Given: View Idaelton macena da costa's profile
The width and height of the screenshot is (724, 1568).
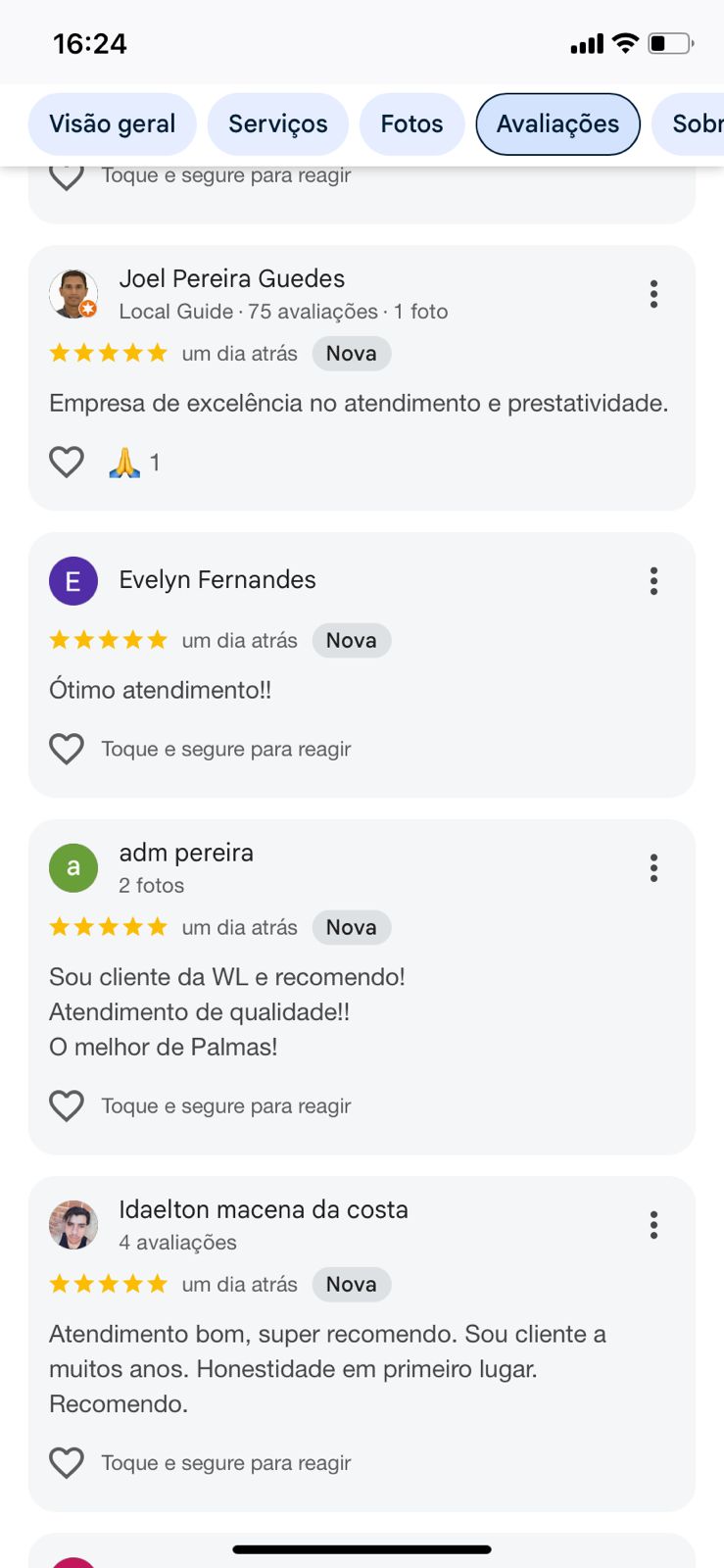Looking at the screenshot, I should pyautogui.click(x=73, y=1225).
